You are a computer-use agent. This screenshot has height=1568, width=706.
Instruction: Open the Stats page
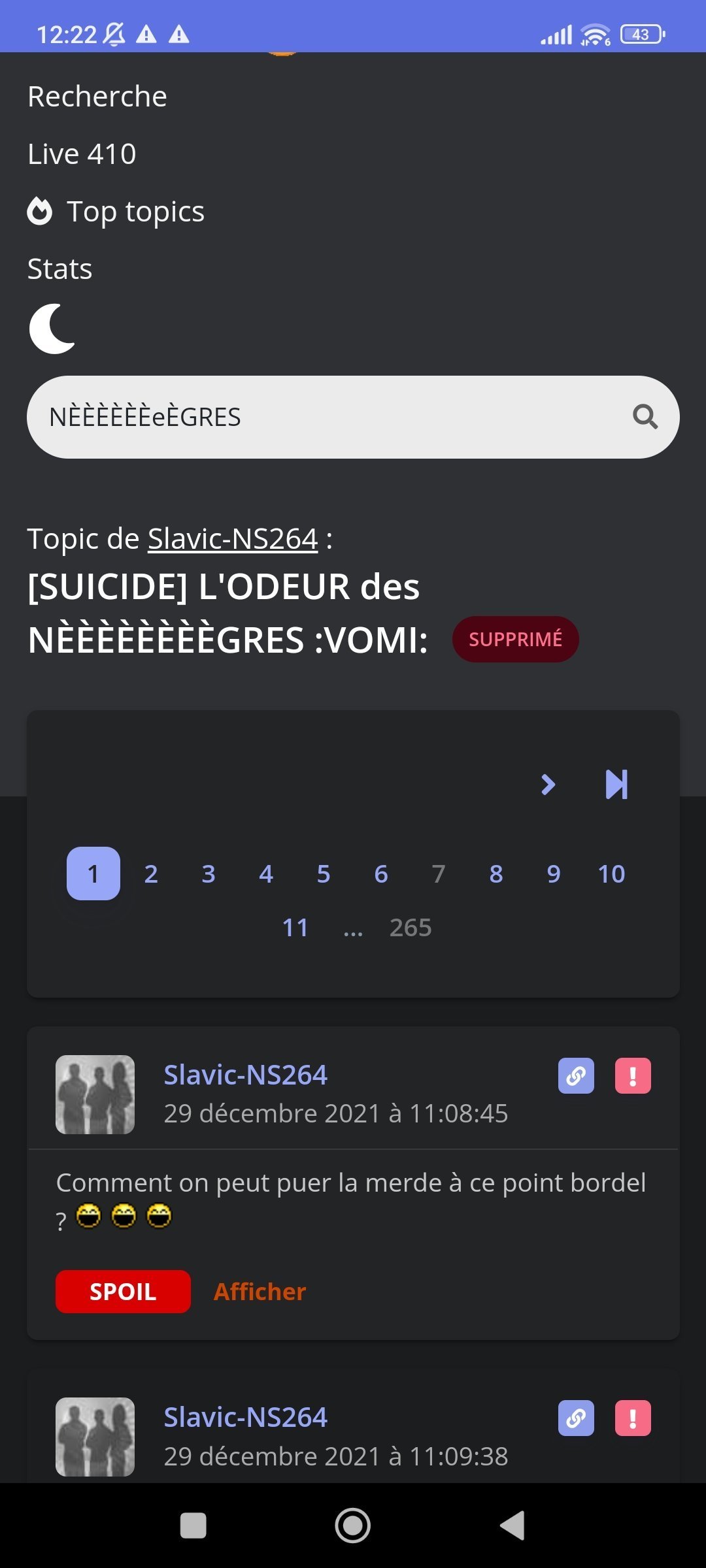click(60, 269)
